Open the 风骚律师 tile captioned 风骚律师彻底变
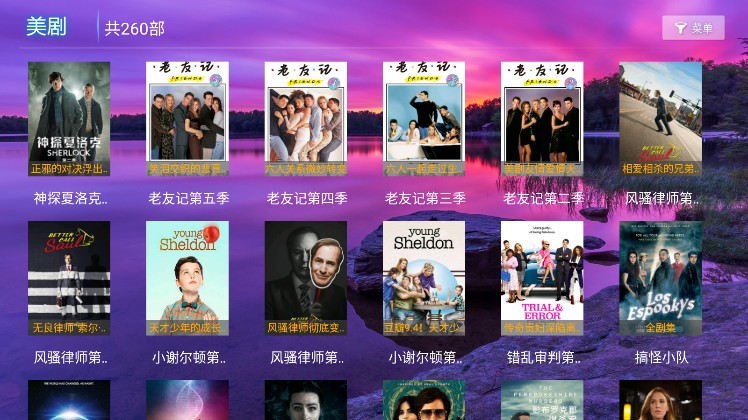This screenshot has width=748, height=420. (306, 279)
